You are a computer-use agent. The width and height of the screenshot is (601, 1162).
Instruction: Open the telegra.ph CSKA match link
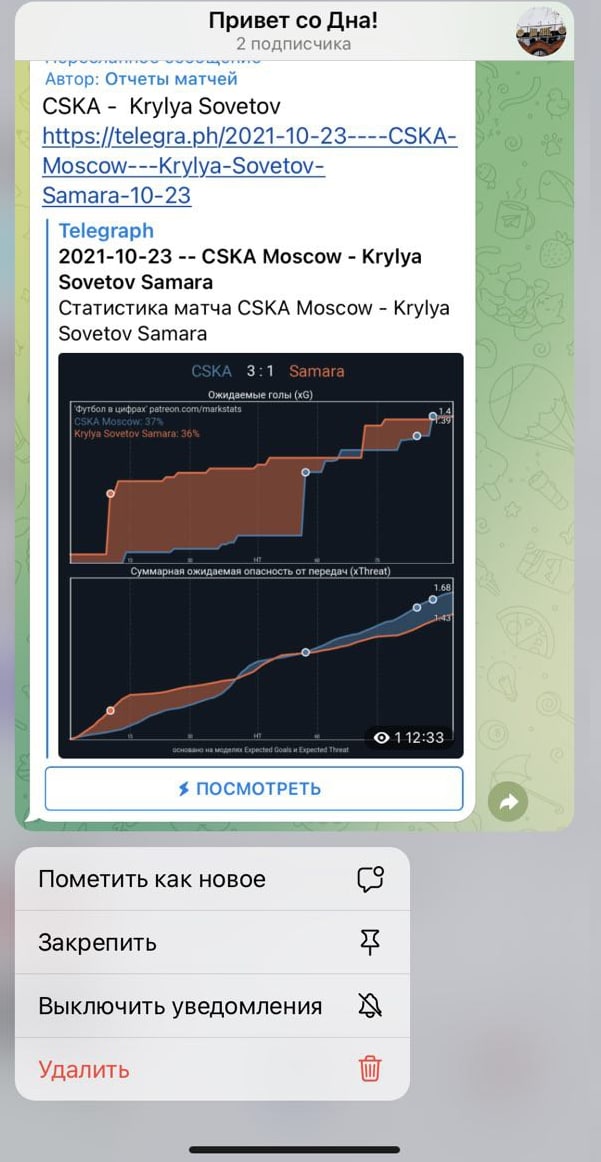pyautogui.click(x=249, y=166)
